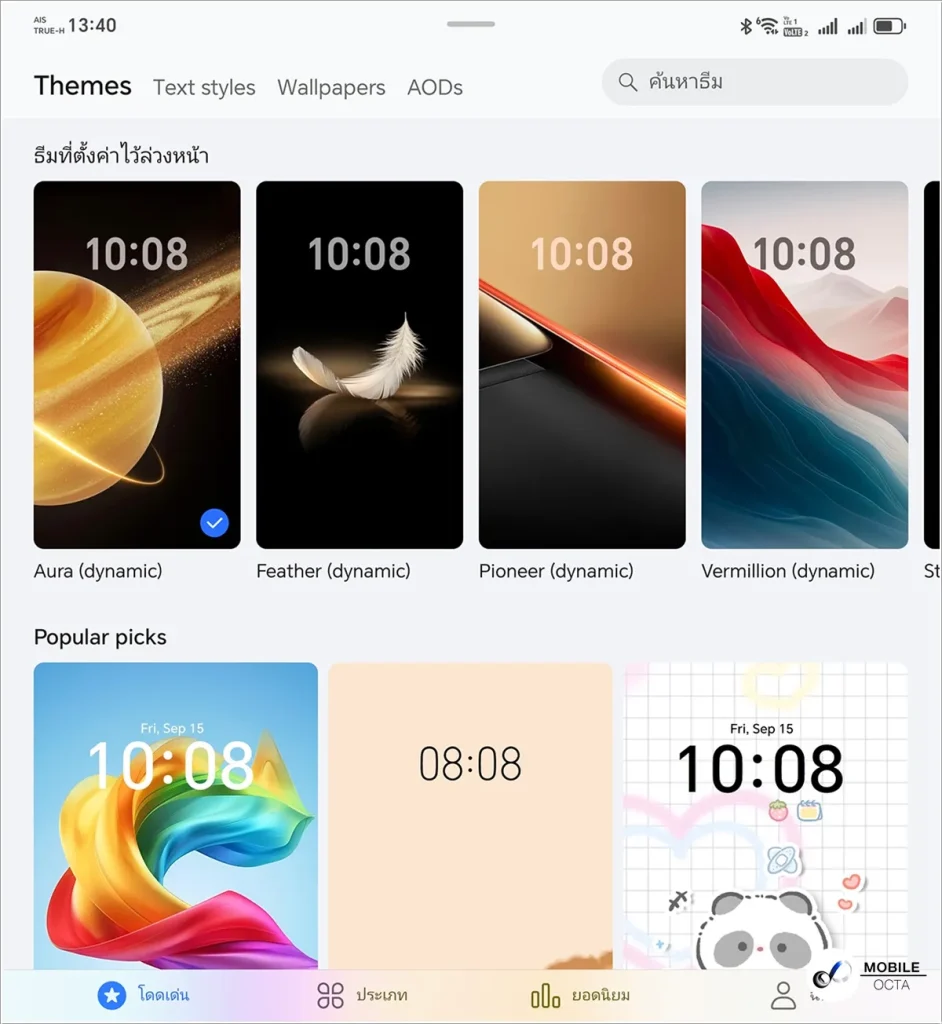
Task: Switch to the ประเภท bottom tab
Action: (x=362, y=995)
